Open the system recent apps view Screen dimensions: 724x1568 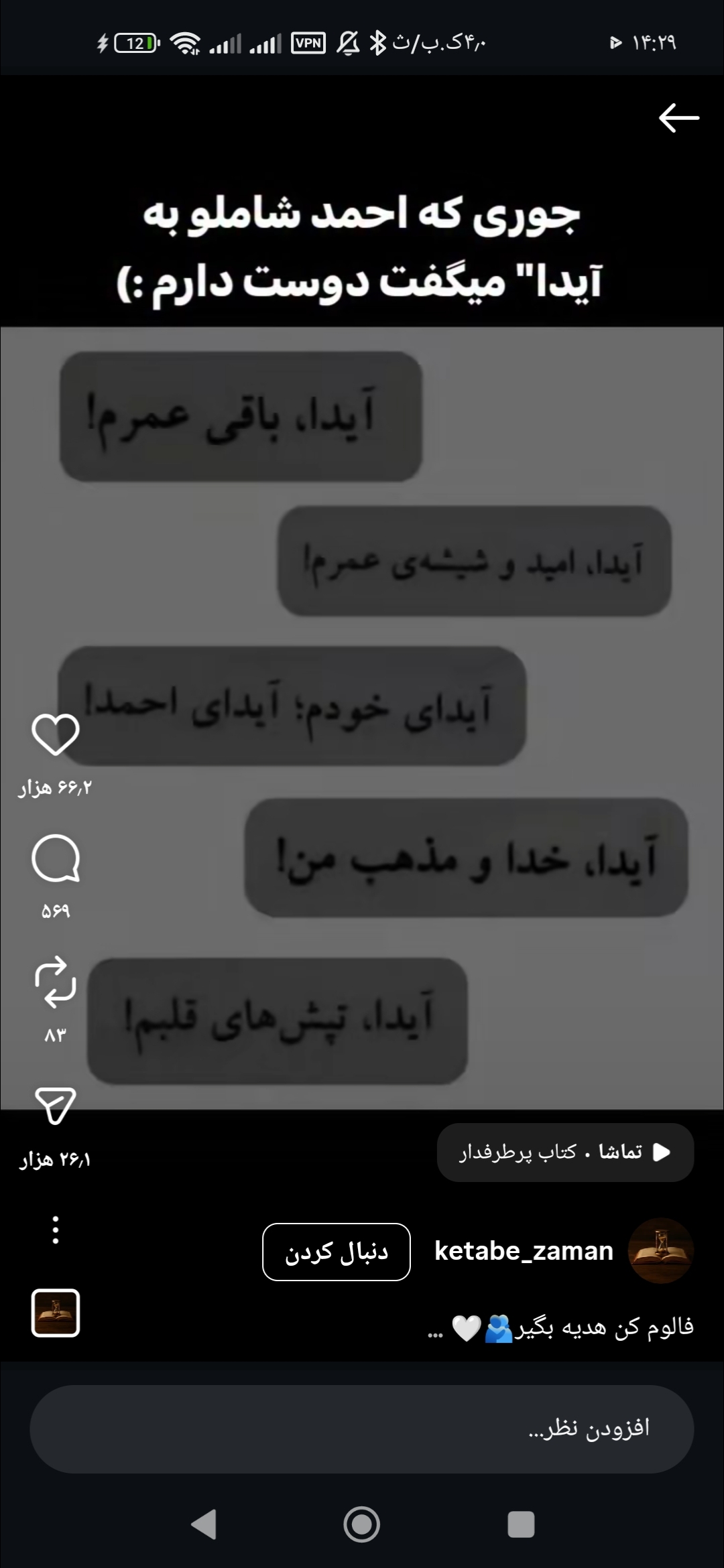tap(521, 1524)
